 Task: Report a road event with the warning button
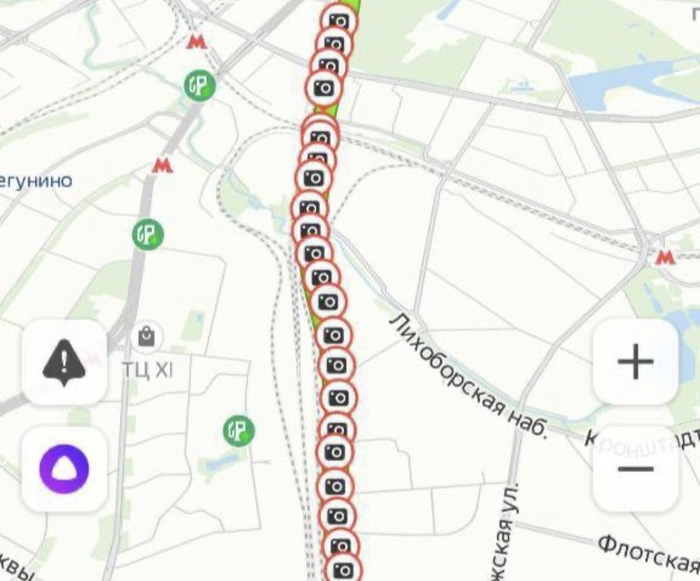[64, 362]
